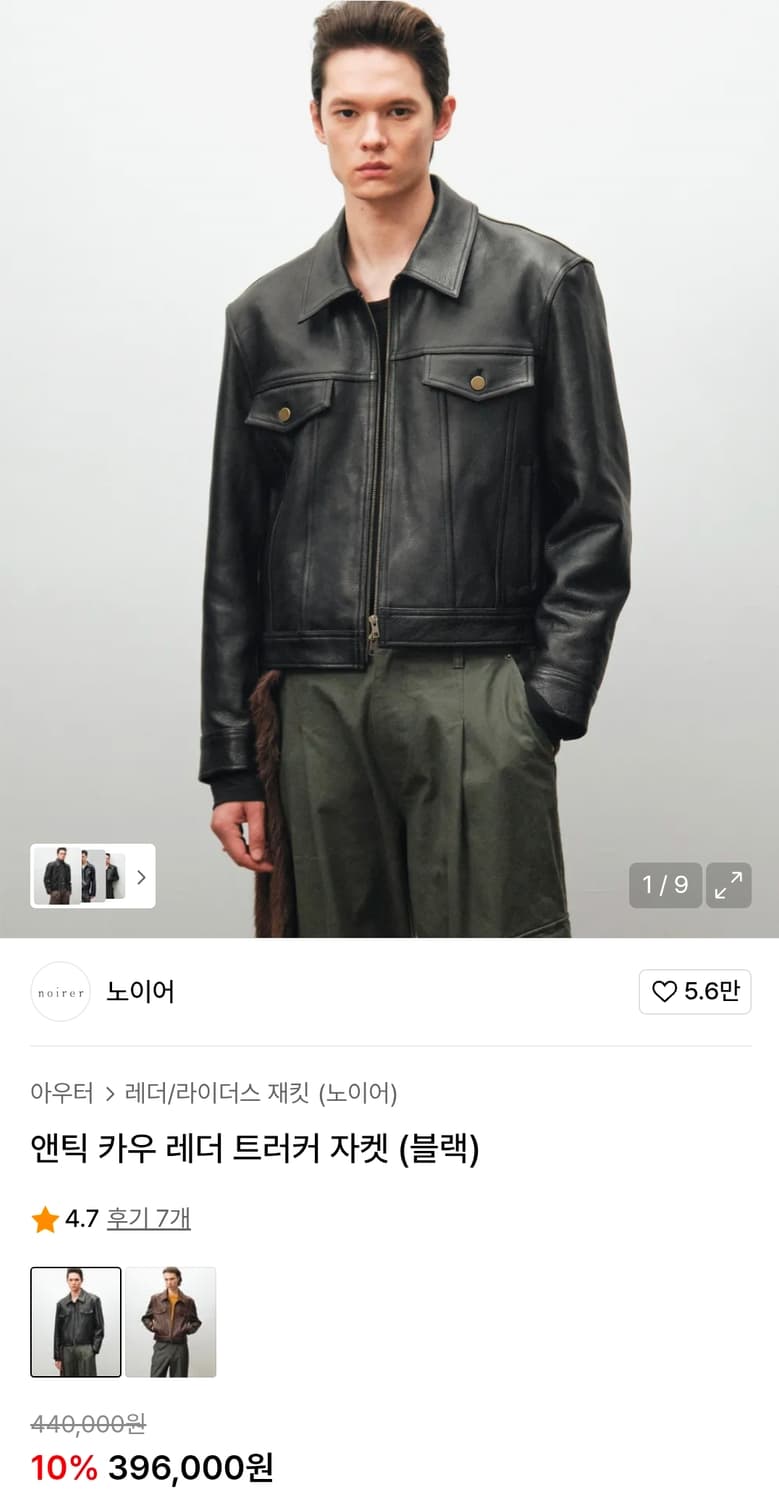Tap the 1/9 image counter badge
This screenshot has height=1500, width=779.
[665, 885]
